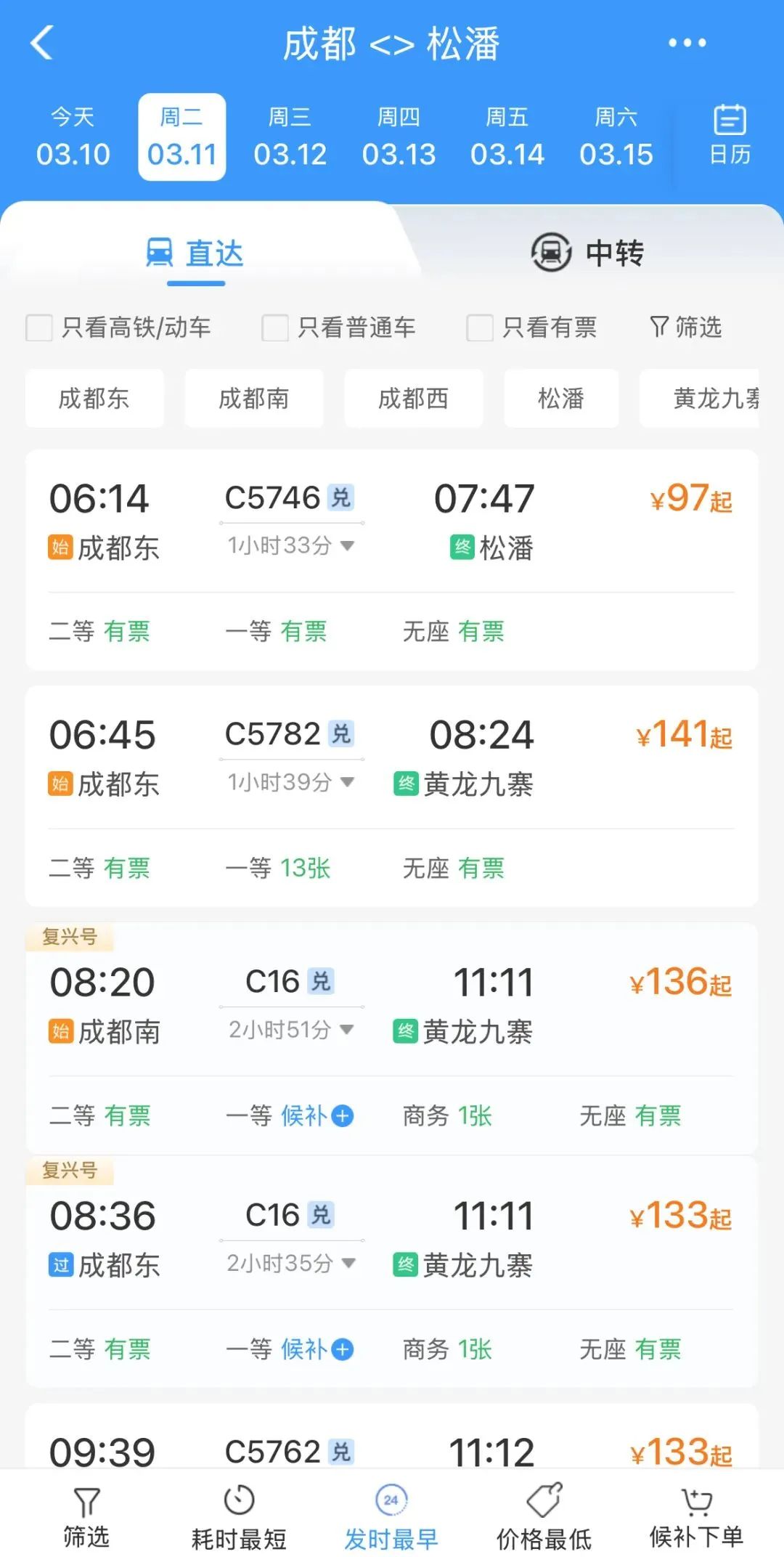Tap the 松潘 station chip
Image resolution: width=784 pixels, height=1557 pixels.
pos(561,399)
